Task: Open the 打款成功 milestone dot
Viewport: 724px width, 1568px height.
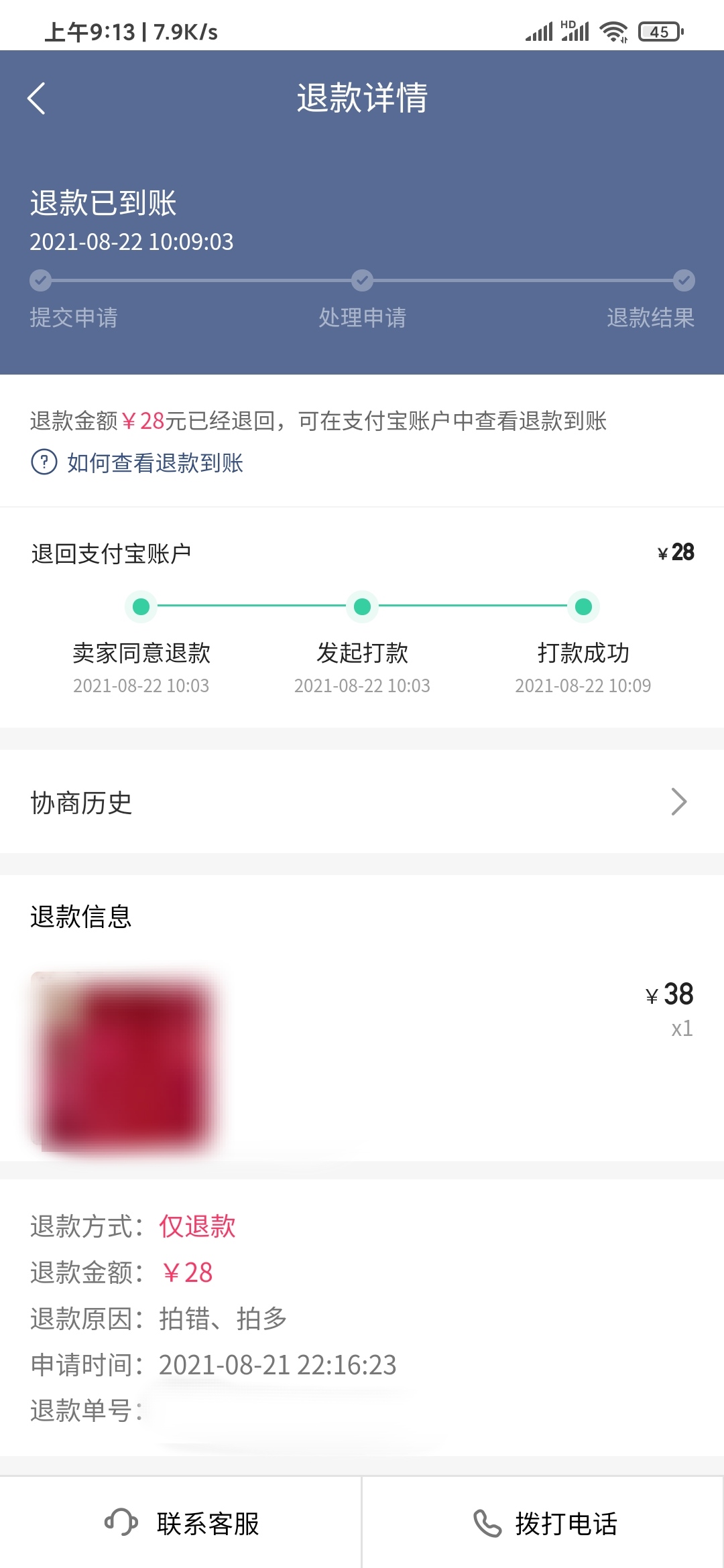Action: pos(583,605)
